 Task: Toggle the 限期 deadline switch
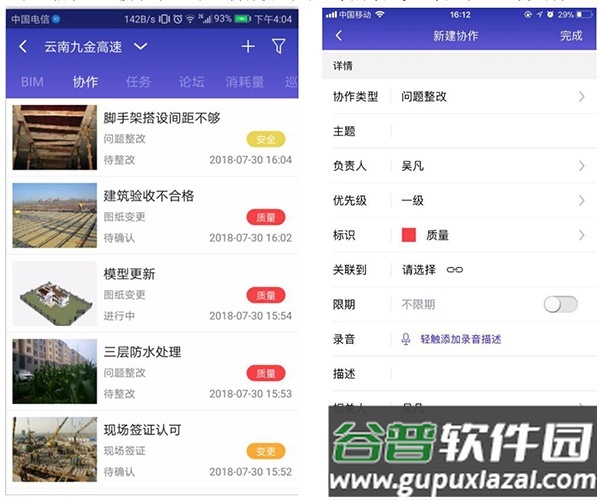[560, 304]
